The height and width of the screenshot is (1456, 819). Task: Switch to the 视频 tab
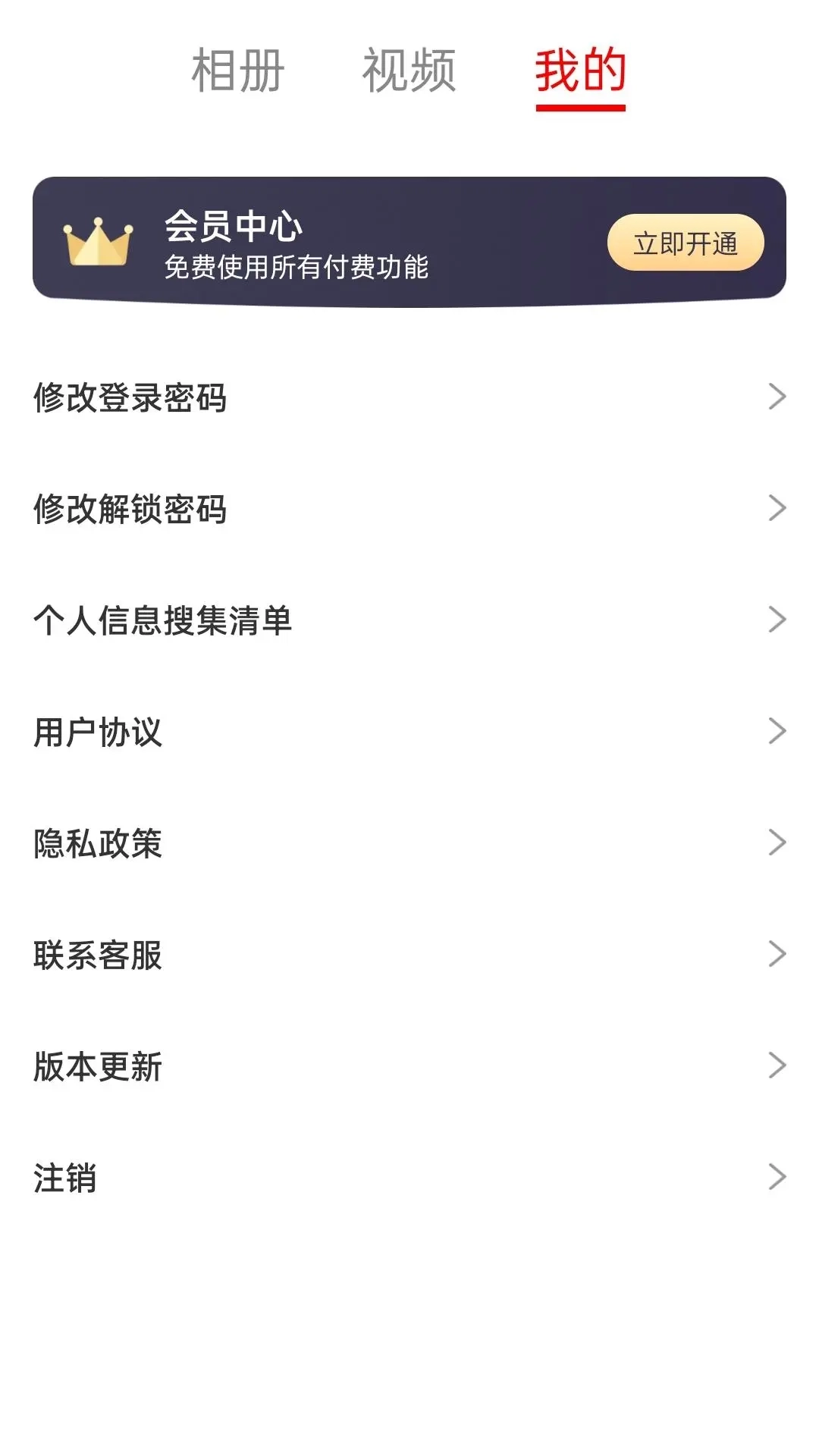[409, 72]
